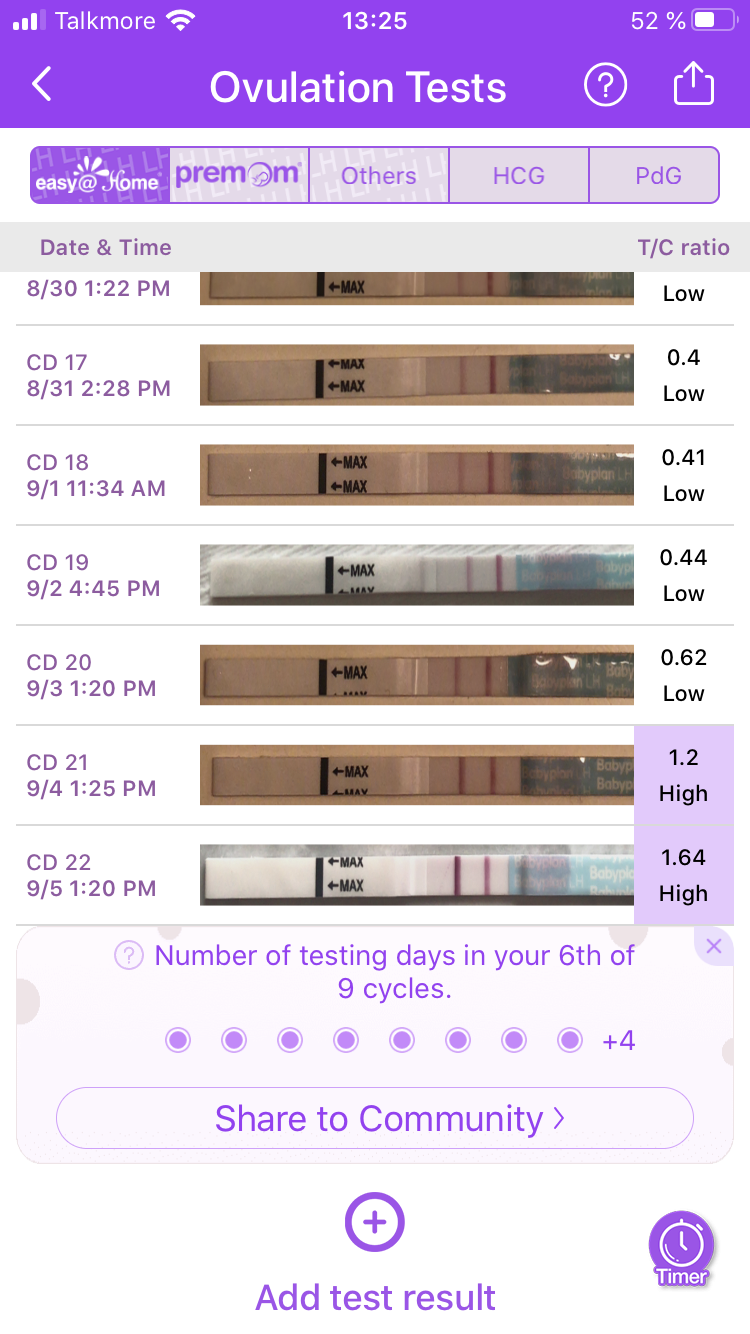Open the CD 21 High result
The width and height of the screenshot is (750, 1334).
coord(683,776)
